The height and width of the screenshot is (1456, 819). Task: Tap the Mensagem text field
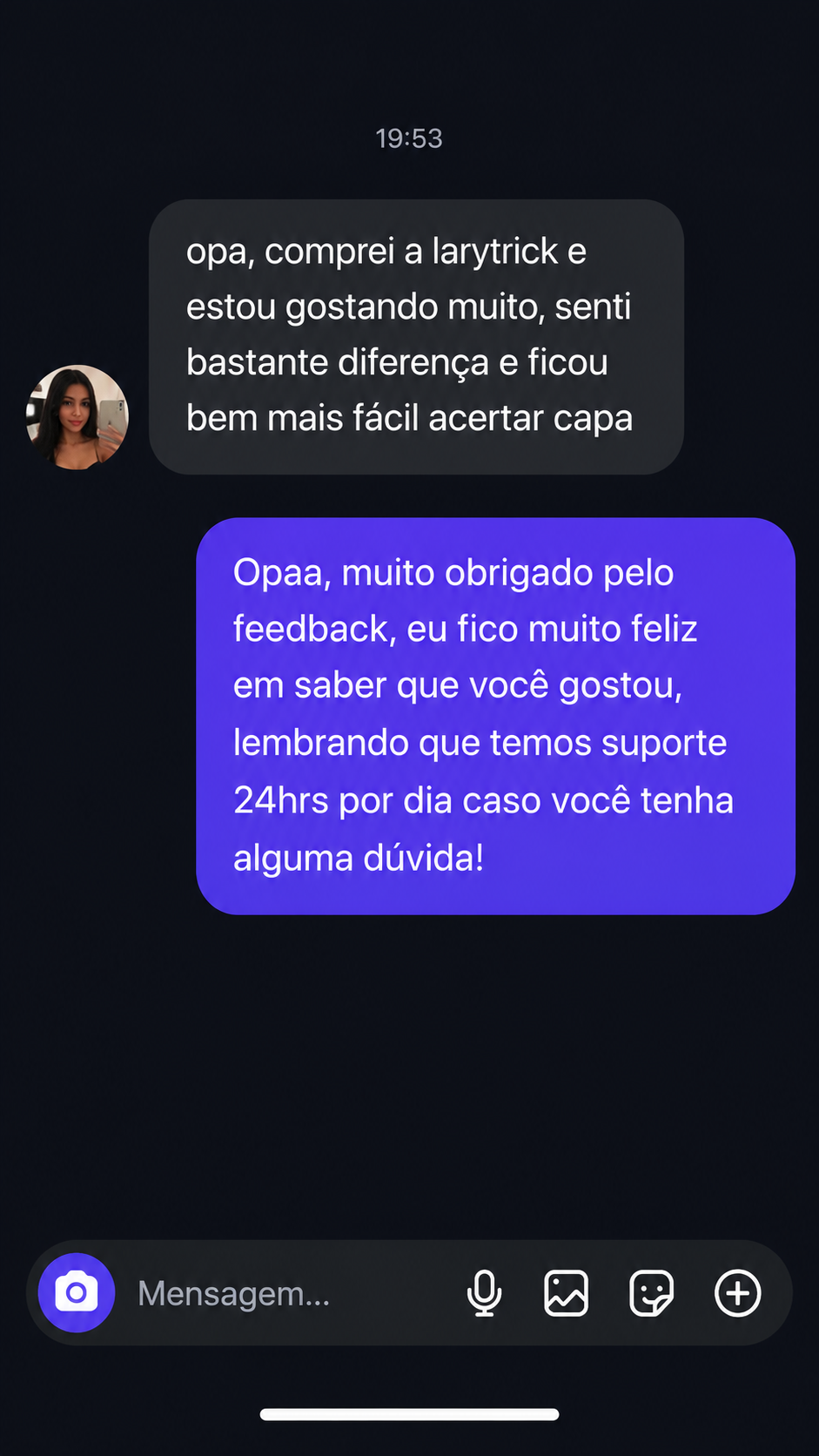point(287,1293)
